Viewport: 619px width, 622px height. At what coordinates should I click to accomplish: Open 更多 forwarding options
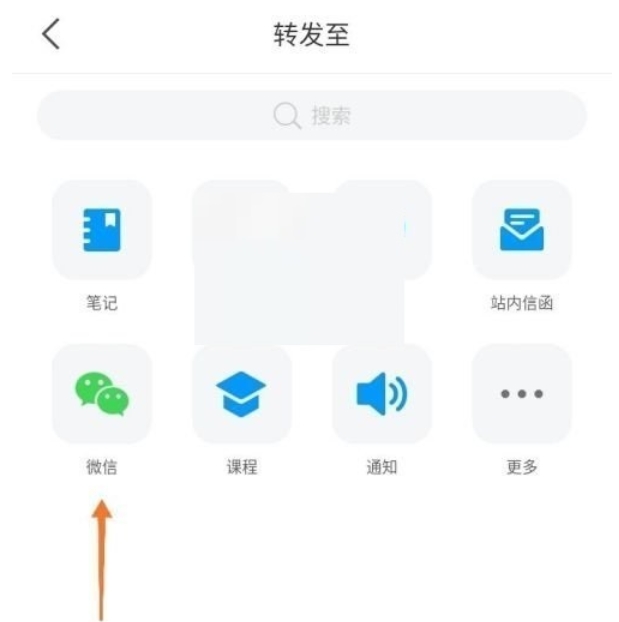point(521,395)
